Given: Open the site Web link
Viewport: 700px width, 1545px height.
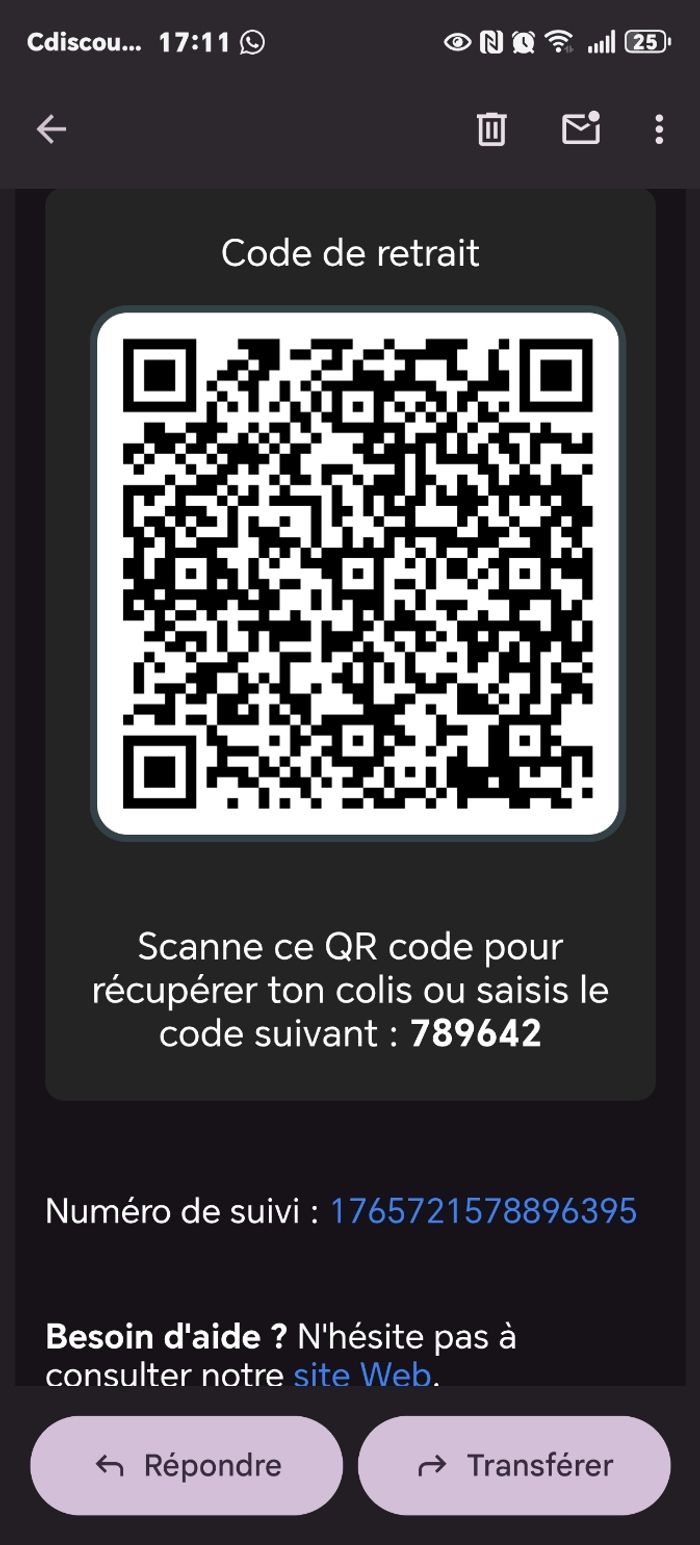Looking at the screenshot, I should click(x=362, y=1373).
